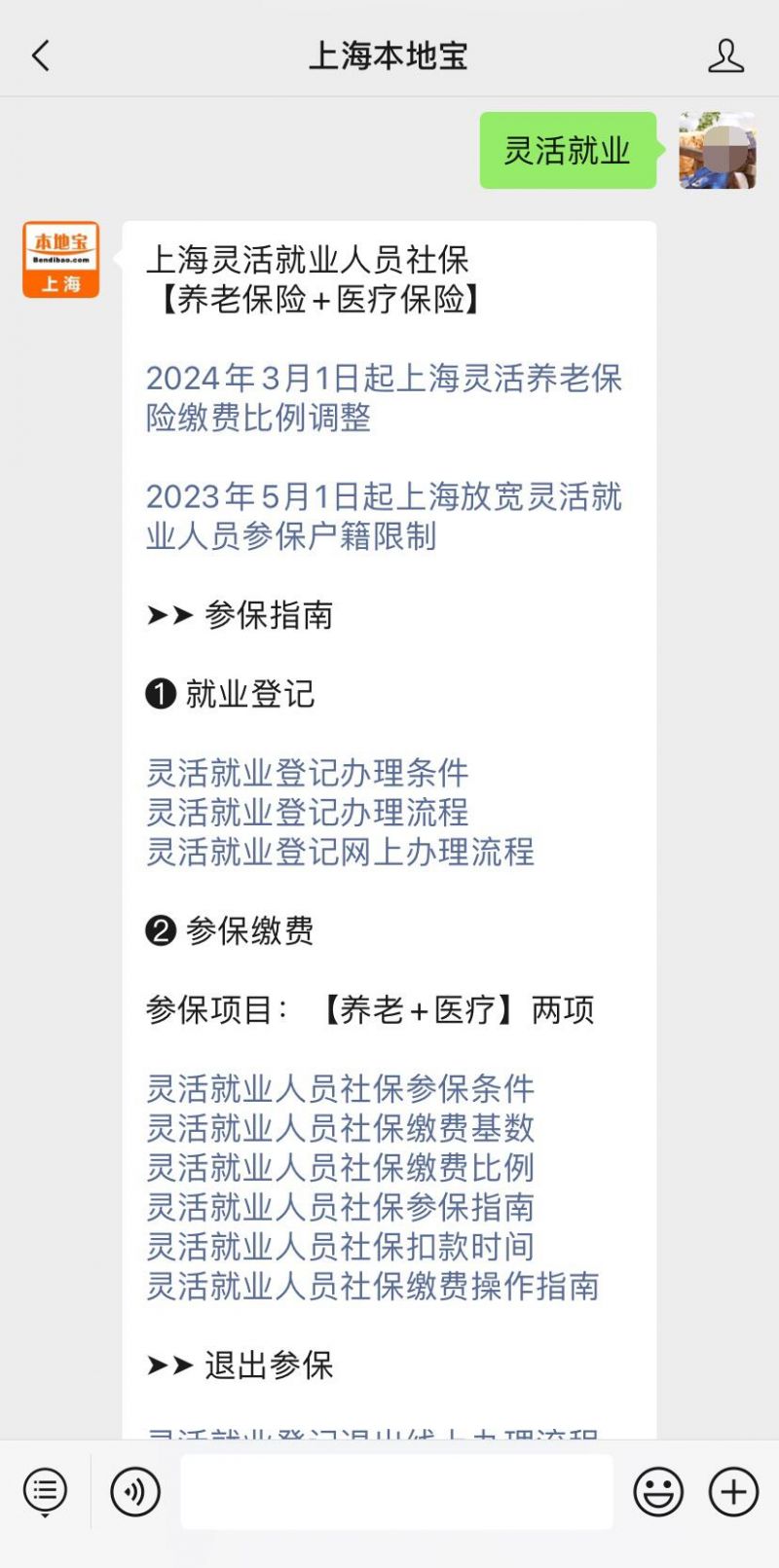Open 灵活就业人员社保缴费基数 link

click(x=340, y=1128)
